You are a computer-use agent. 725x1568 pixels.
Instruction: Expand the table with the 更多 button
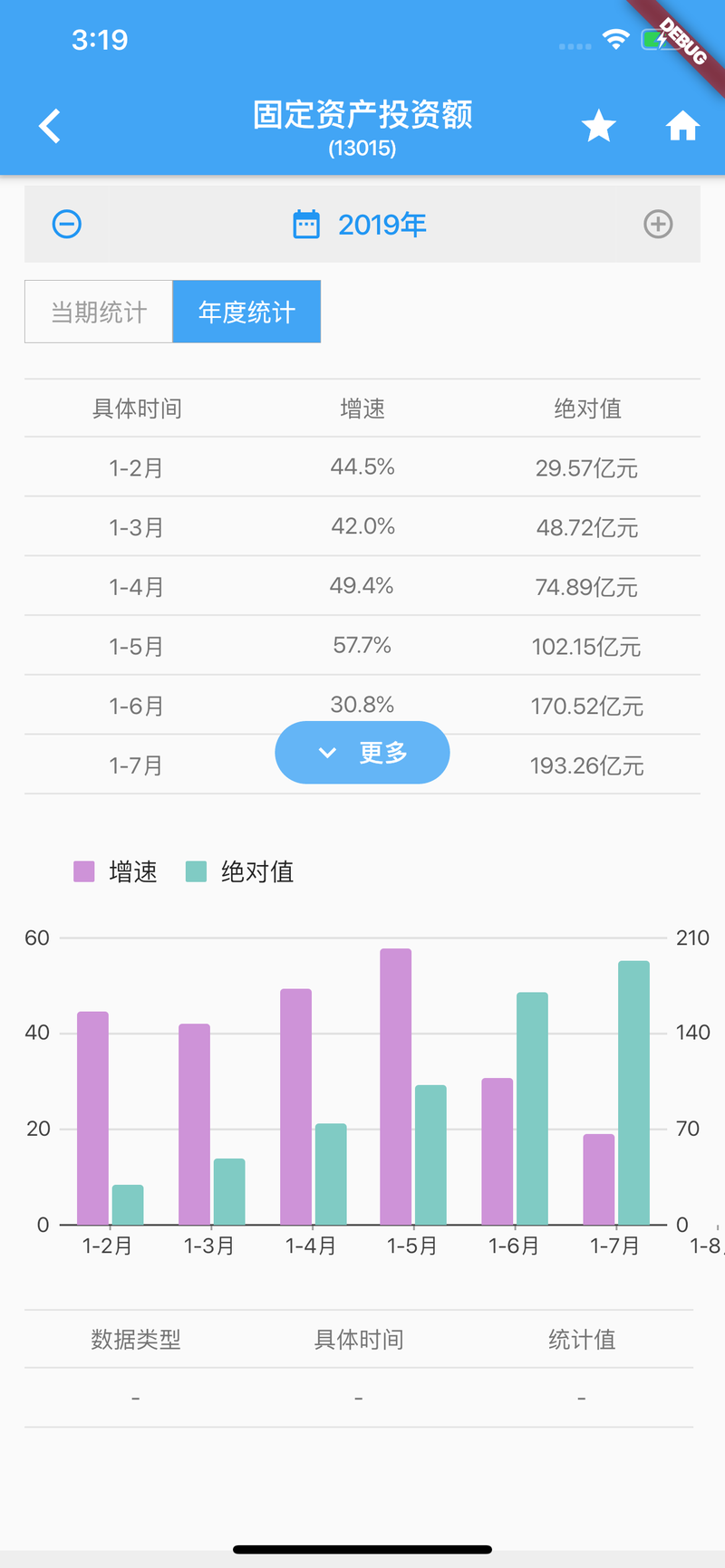(x=362, y=752)
